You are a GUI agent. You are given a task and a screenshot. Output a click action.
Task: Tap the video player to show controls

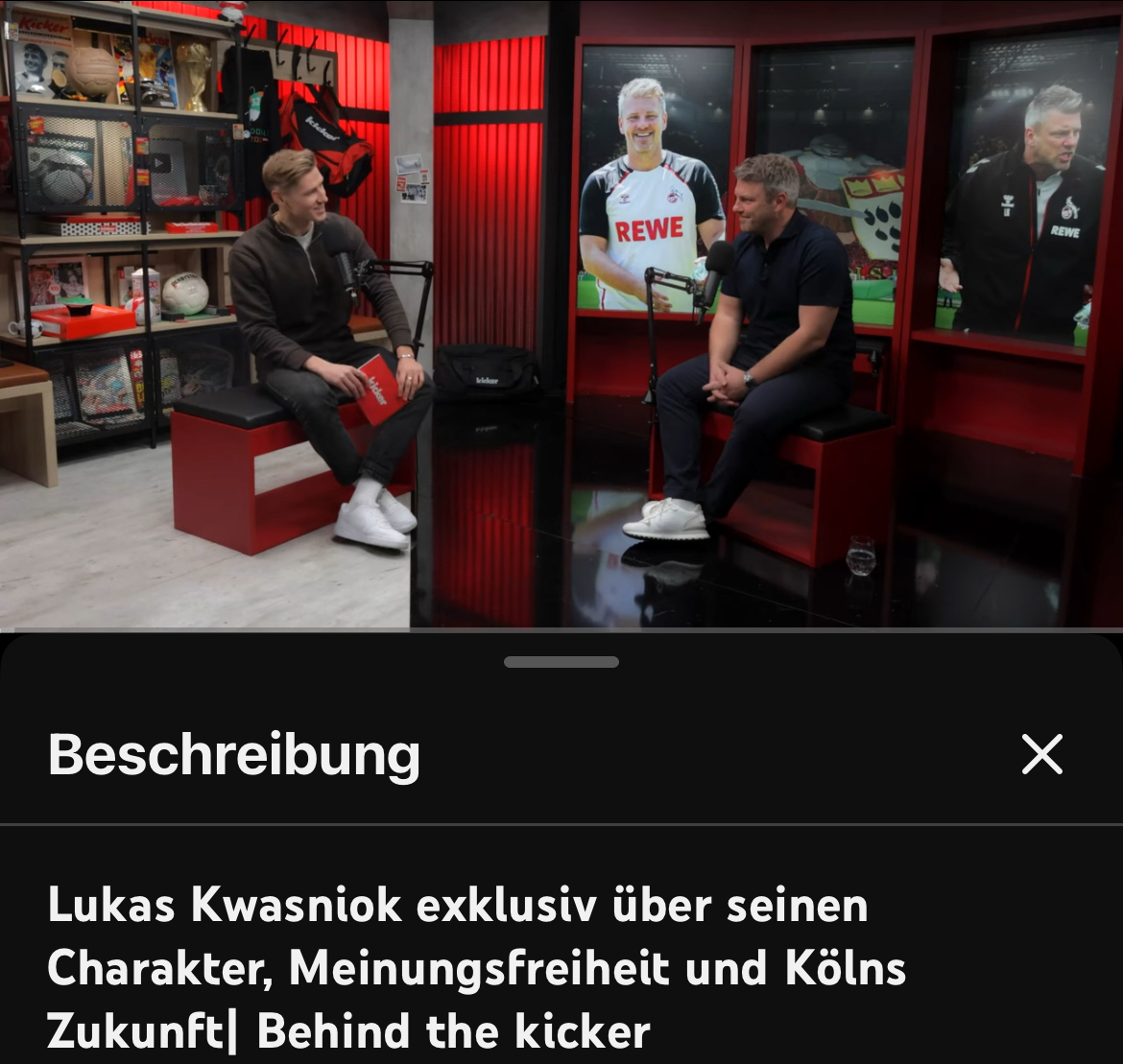click(x=561, y=317)
